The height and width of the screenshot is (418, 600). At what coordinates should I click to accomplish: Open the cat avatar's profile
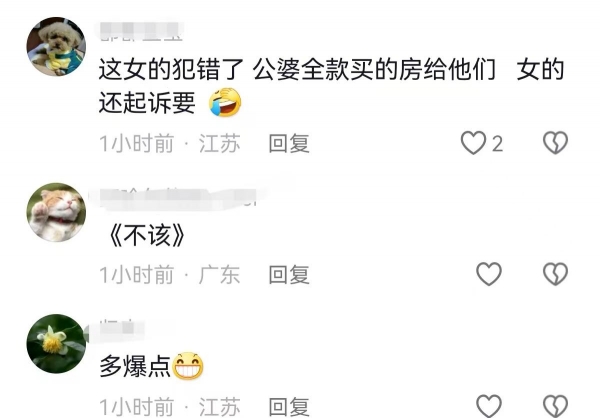pyautogui.click(x=55, y=211)
